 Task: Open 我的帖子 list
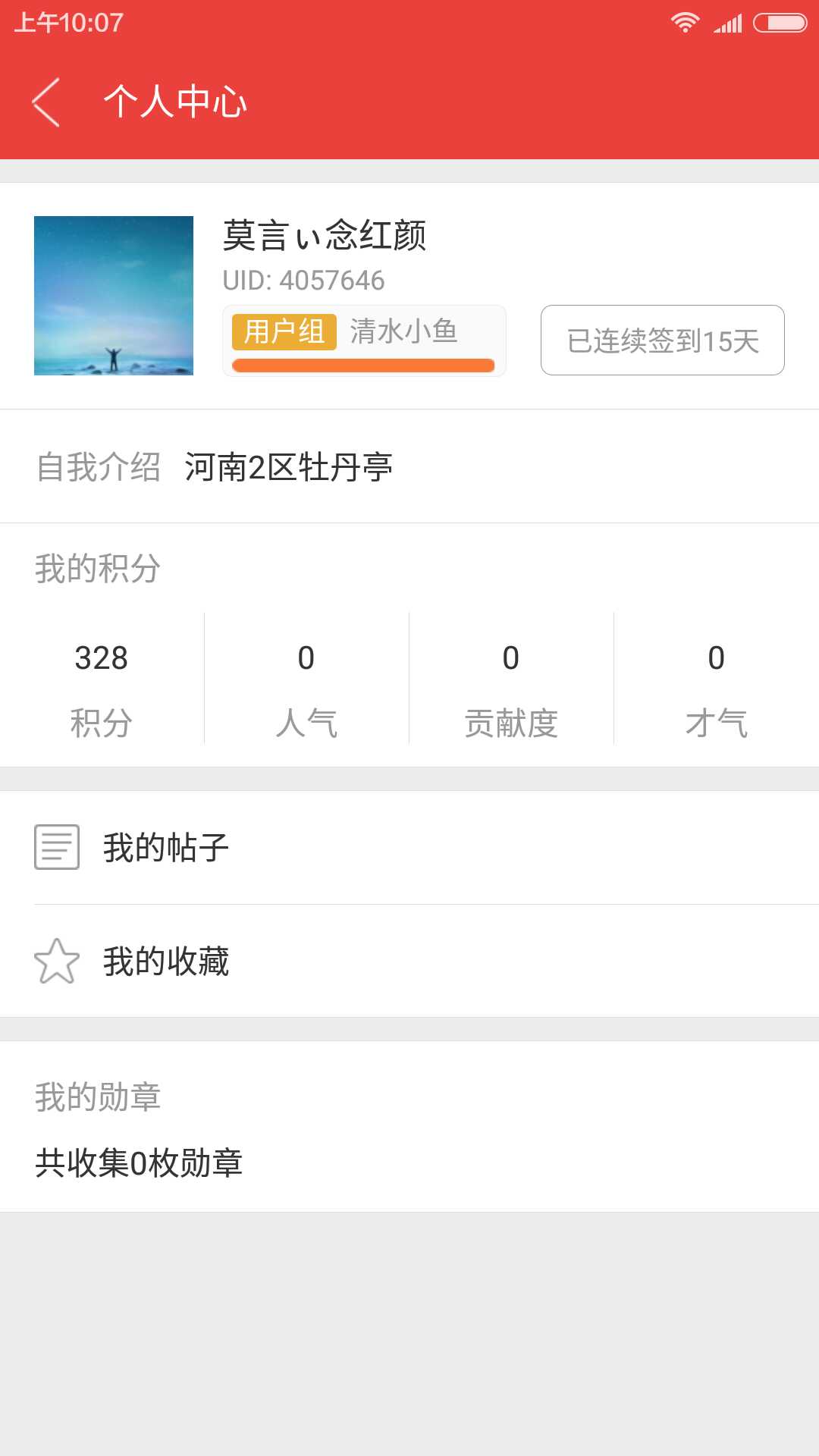click(x=409, y=847)
